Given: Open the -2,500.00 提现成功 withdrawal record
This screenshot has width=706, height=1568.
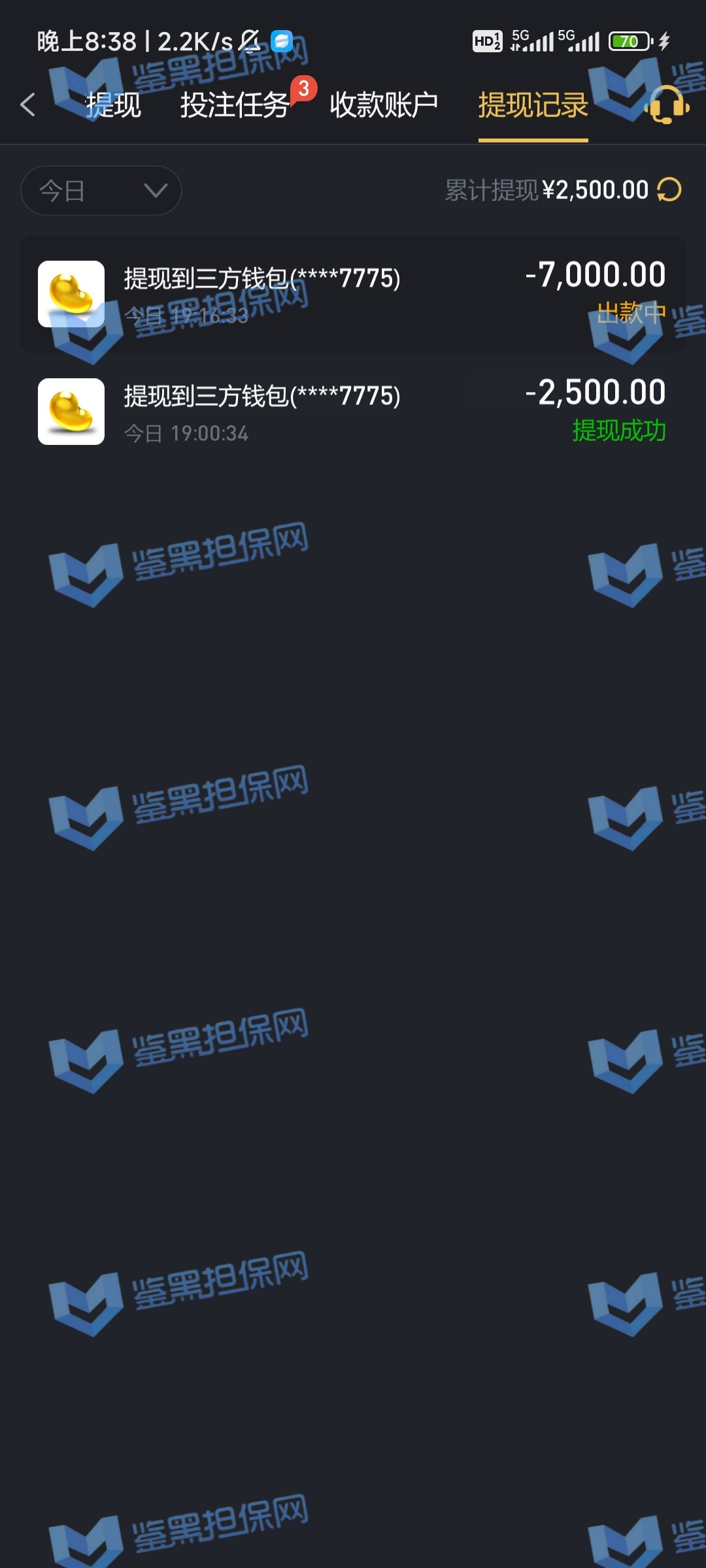Looking at the screenshot, I should (353, 412).
